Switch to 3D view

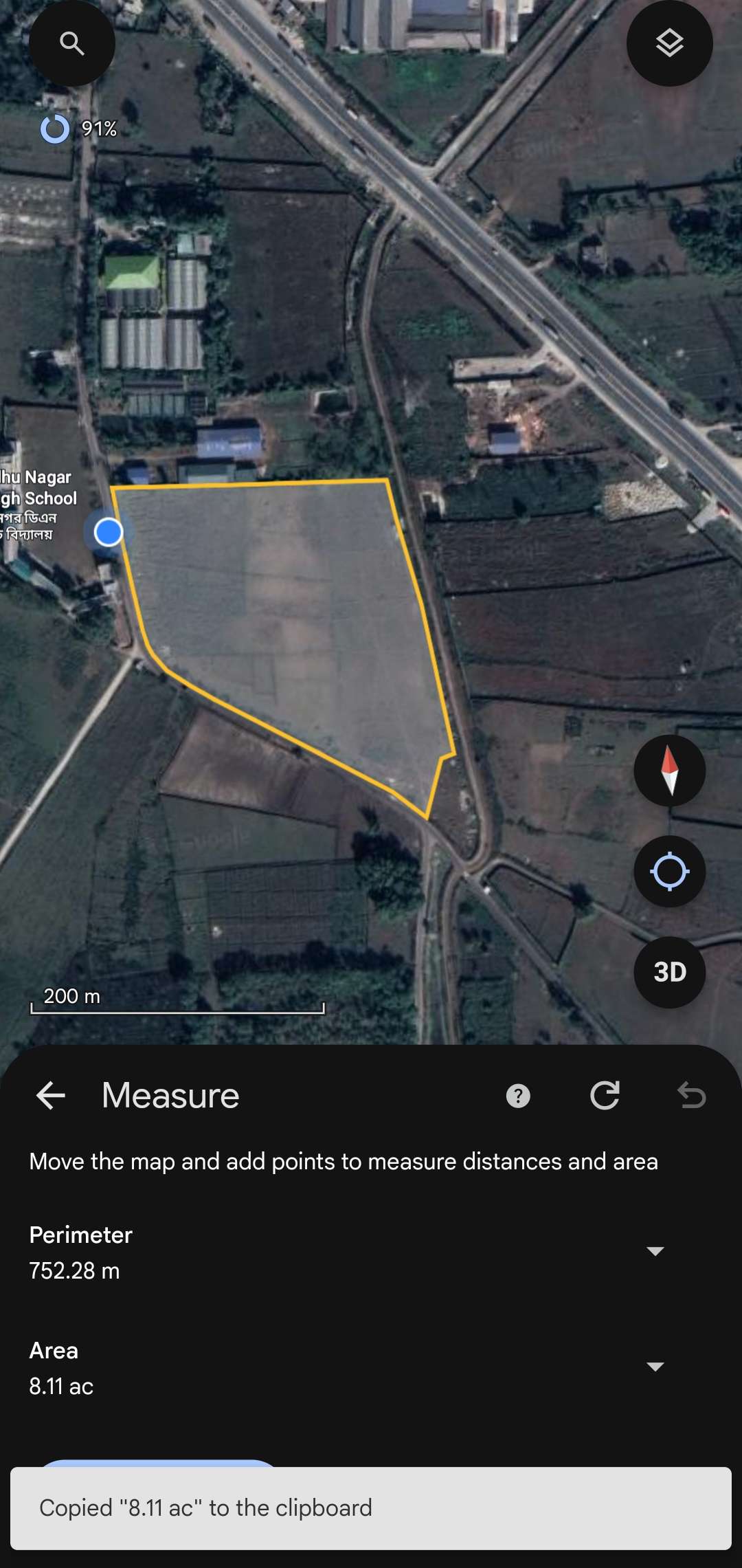pos(669,972)
